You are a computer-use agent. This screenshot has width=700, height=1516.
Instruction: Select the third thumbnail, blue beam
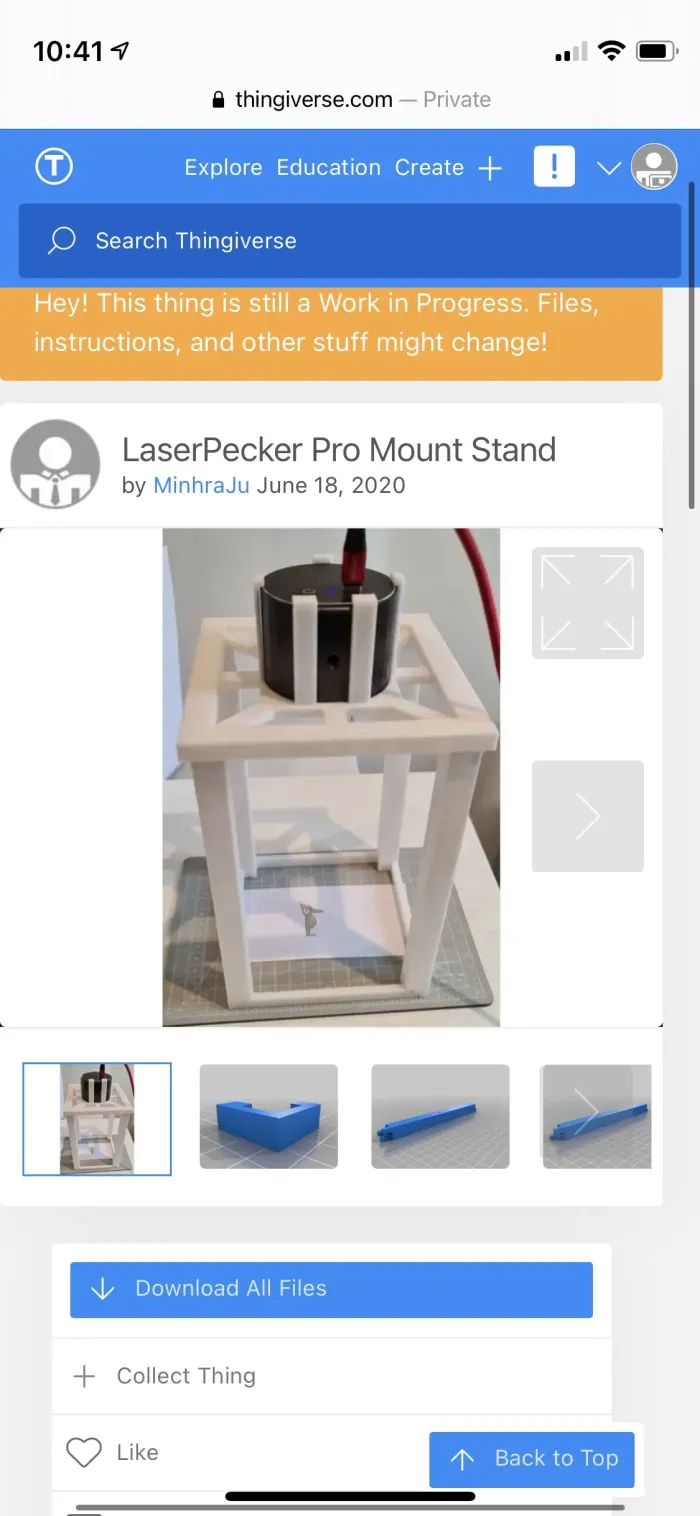coord(440,1116)
